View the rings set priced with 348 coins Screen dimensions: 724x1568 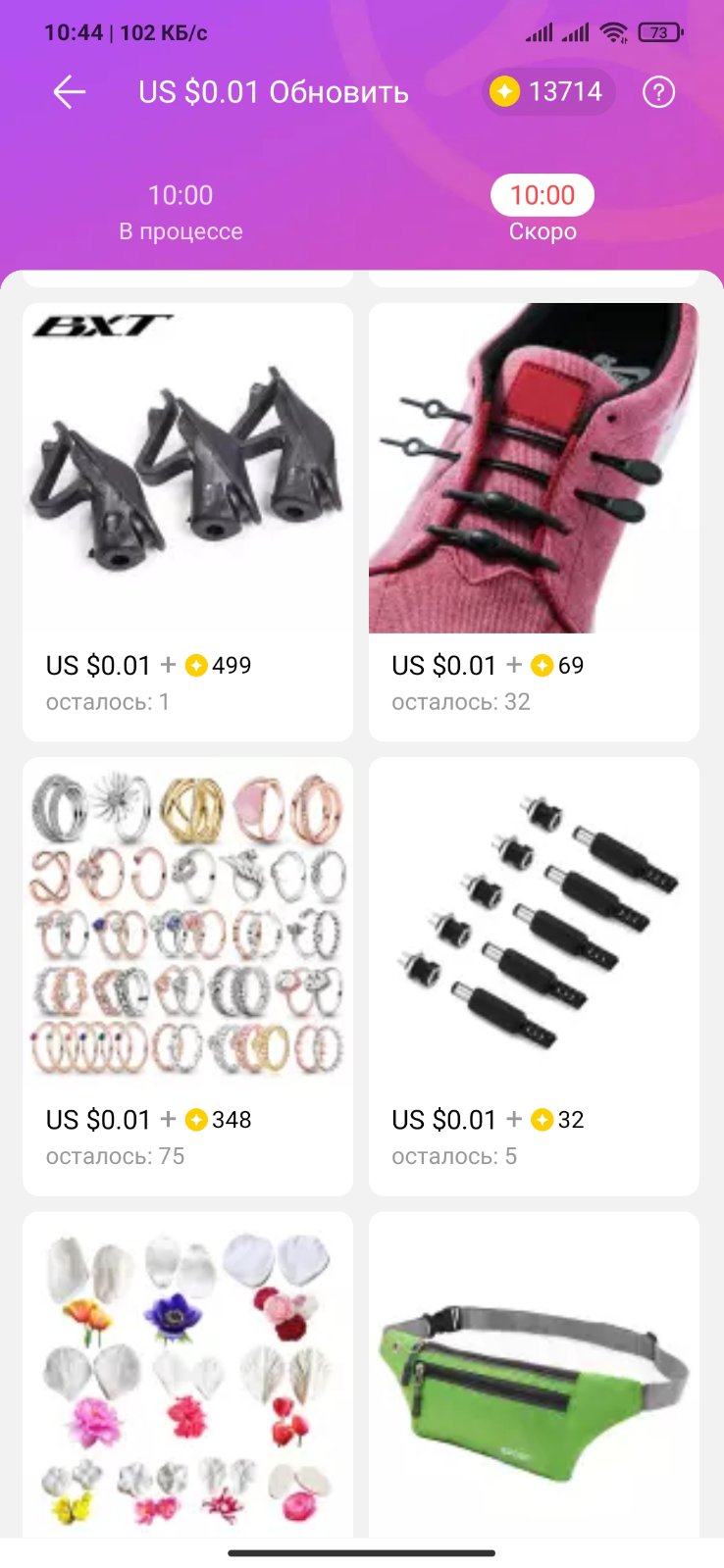[x=187, y=975]
